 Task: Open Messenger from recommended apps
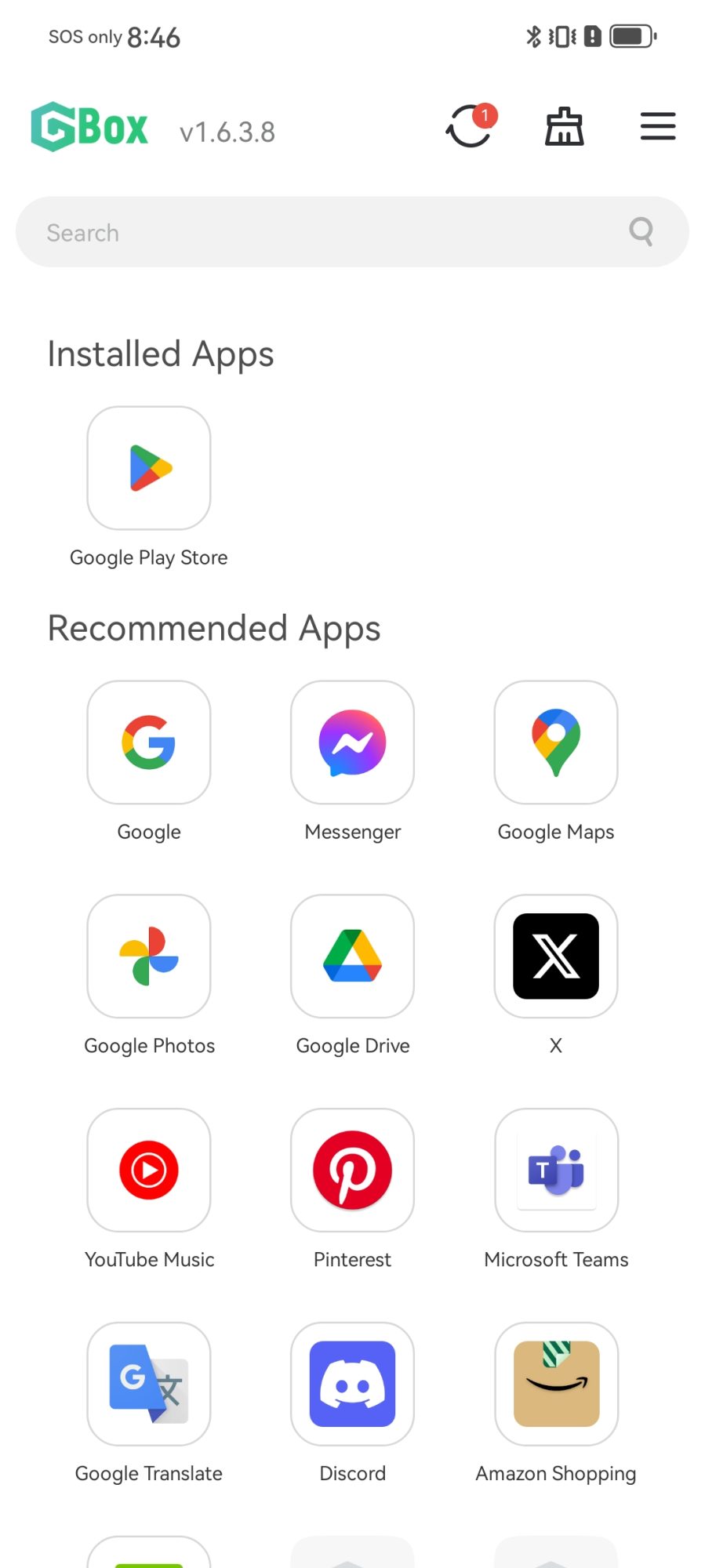352,742
